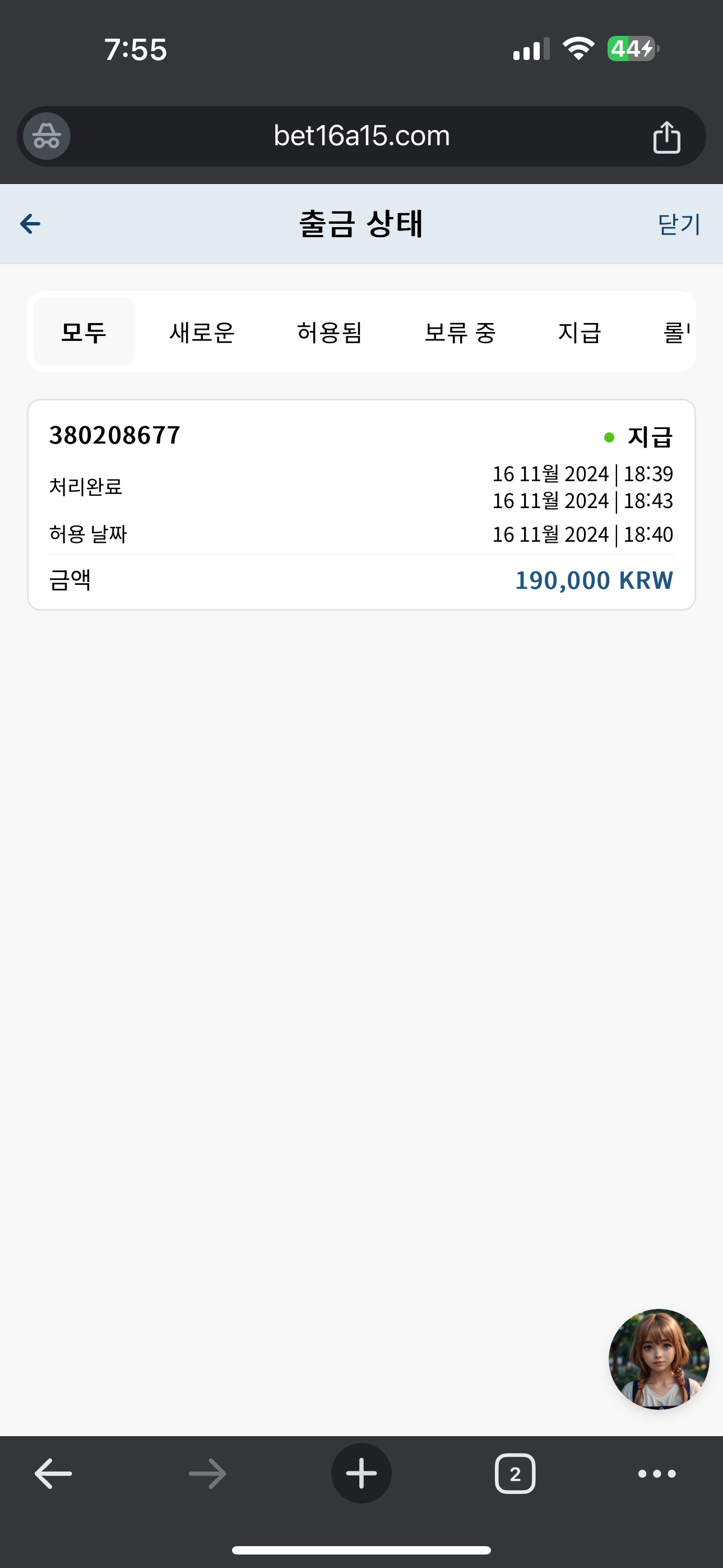This screenshot has width=723, height=1568.
Task: Switch to the 허용됨 tab
Action: coord(329,332)
